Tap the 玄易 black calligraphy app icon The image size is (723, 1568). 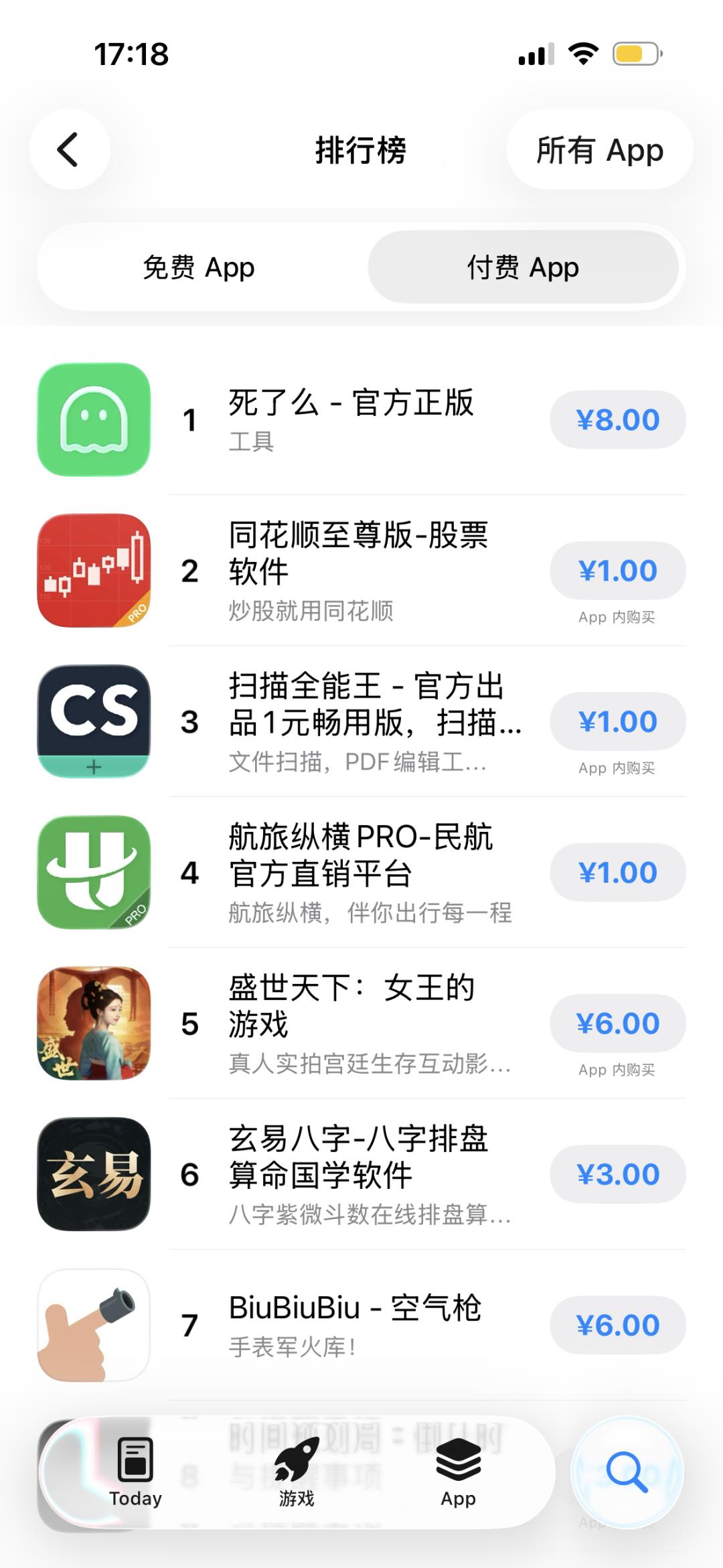(94, 1173)
